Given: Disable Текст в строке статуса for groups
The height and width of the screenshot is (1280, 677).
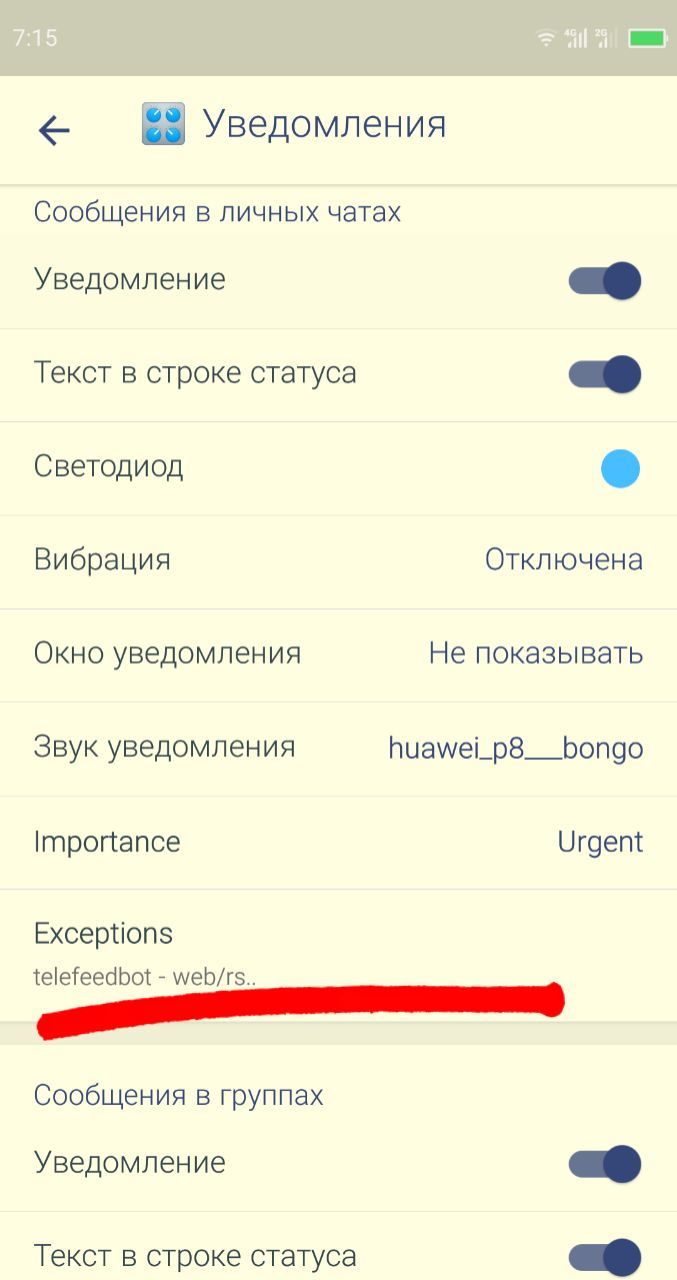Looking at the screenshot, I should click(604, 1257).
